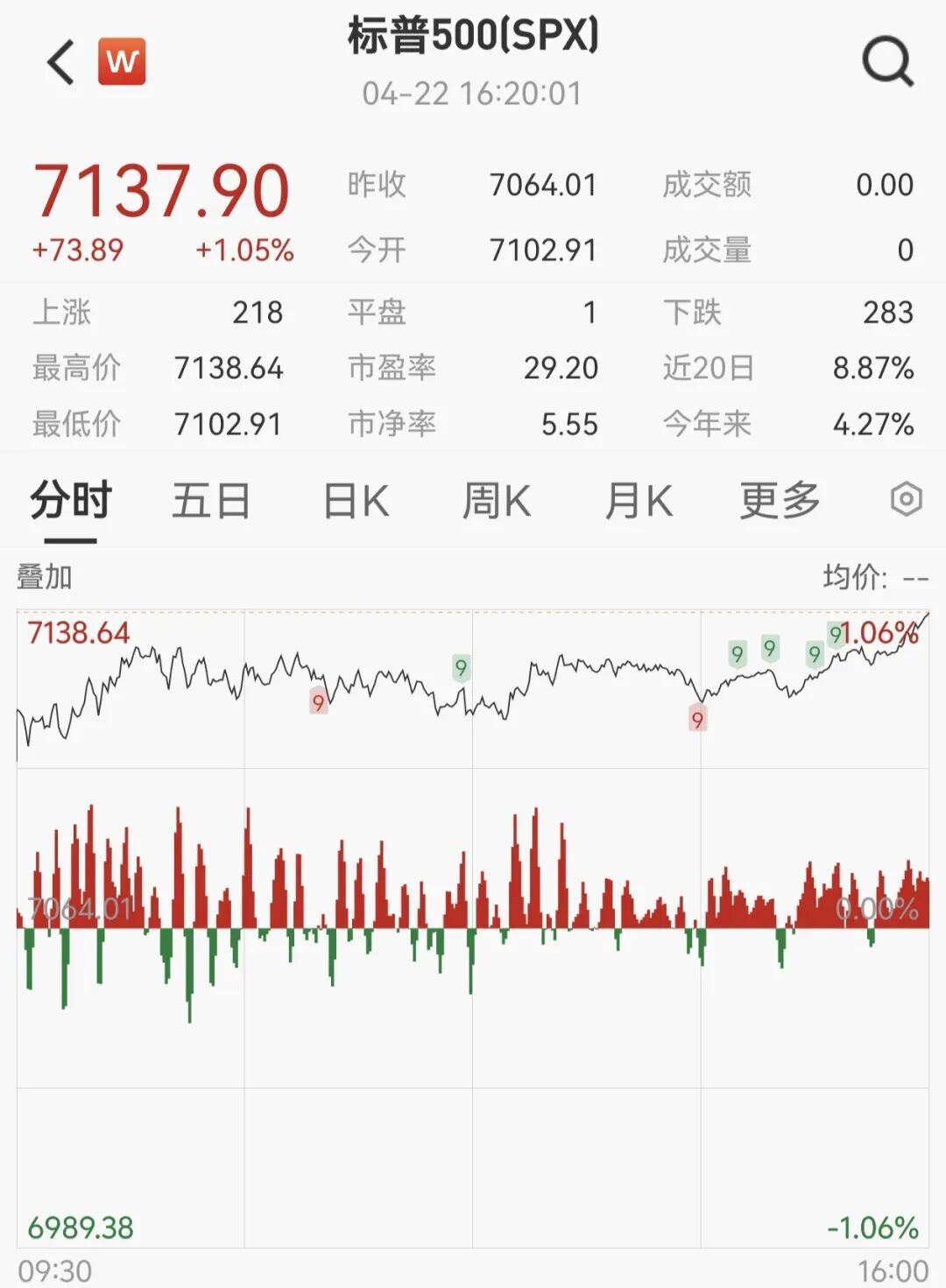Tap the red W icon beside the back arrow
Viewport: 946px width, 1288px height.
coord(122,62)
